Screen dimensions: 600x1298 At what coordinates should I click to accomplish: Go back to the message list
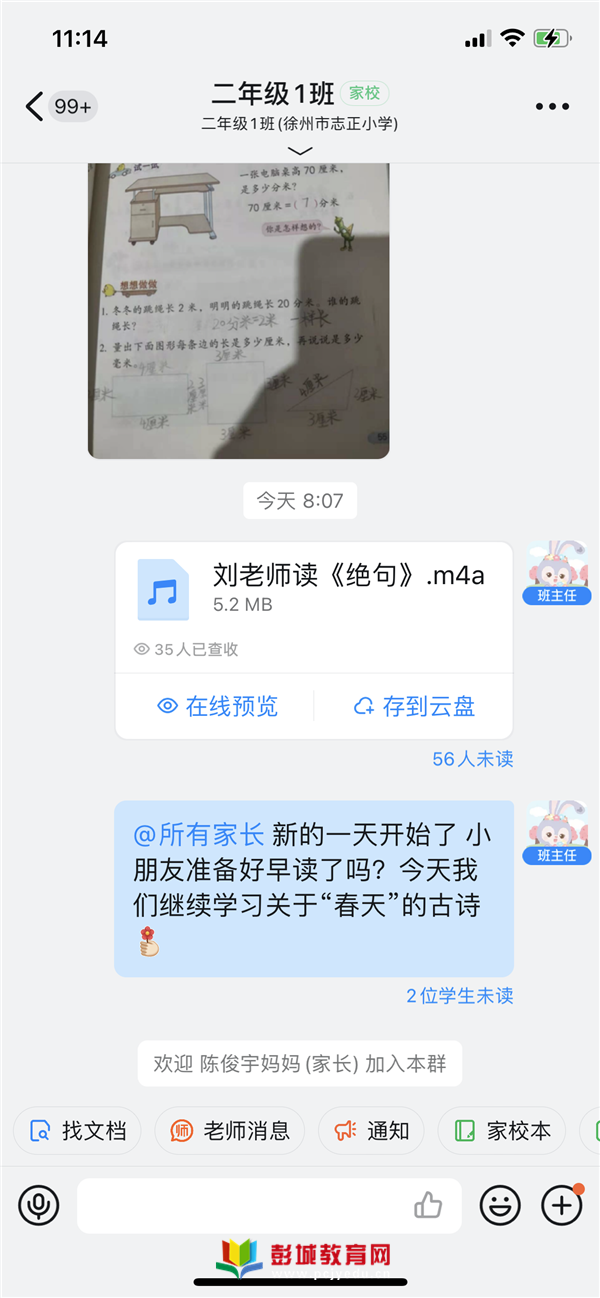pos(36,106)
